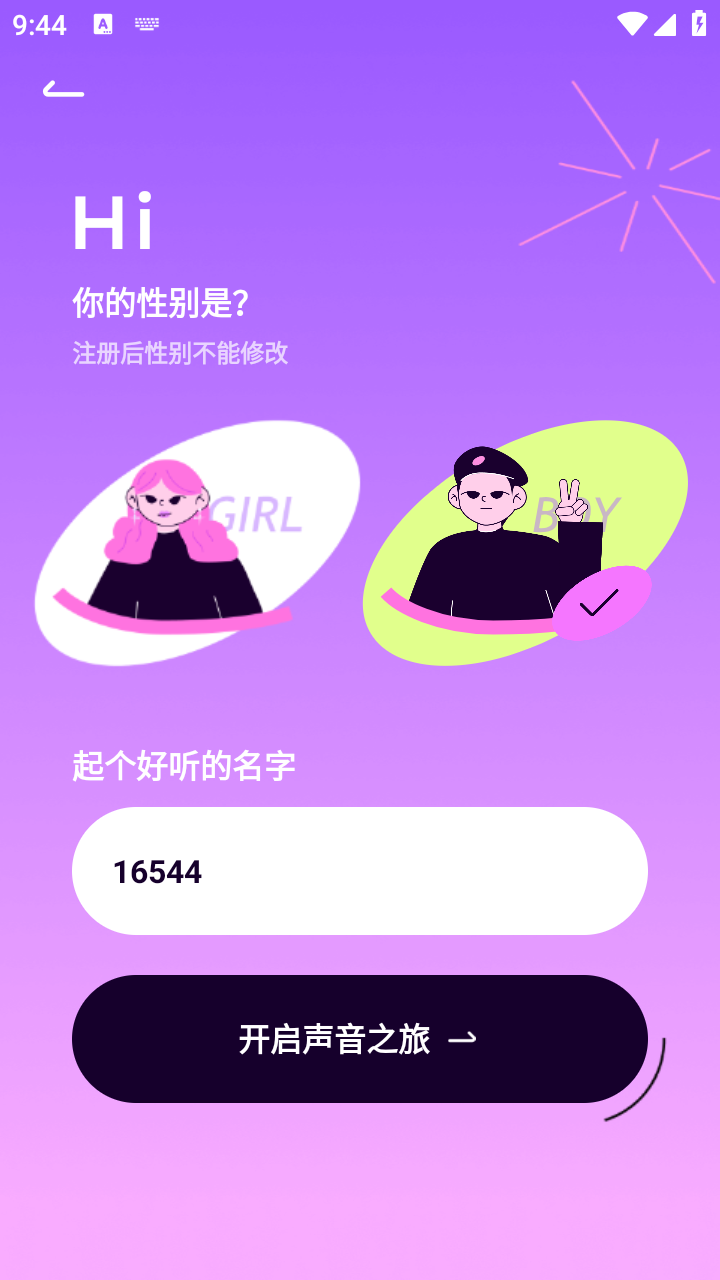Edit the nickname field showing 16544
The height and width of the screenshot is (1280, 720).
[360, 871]
